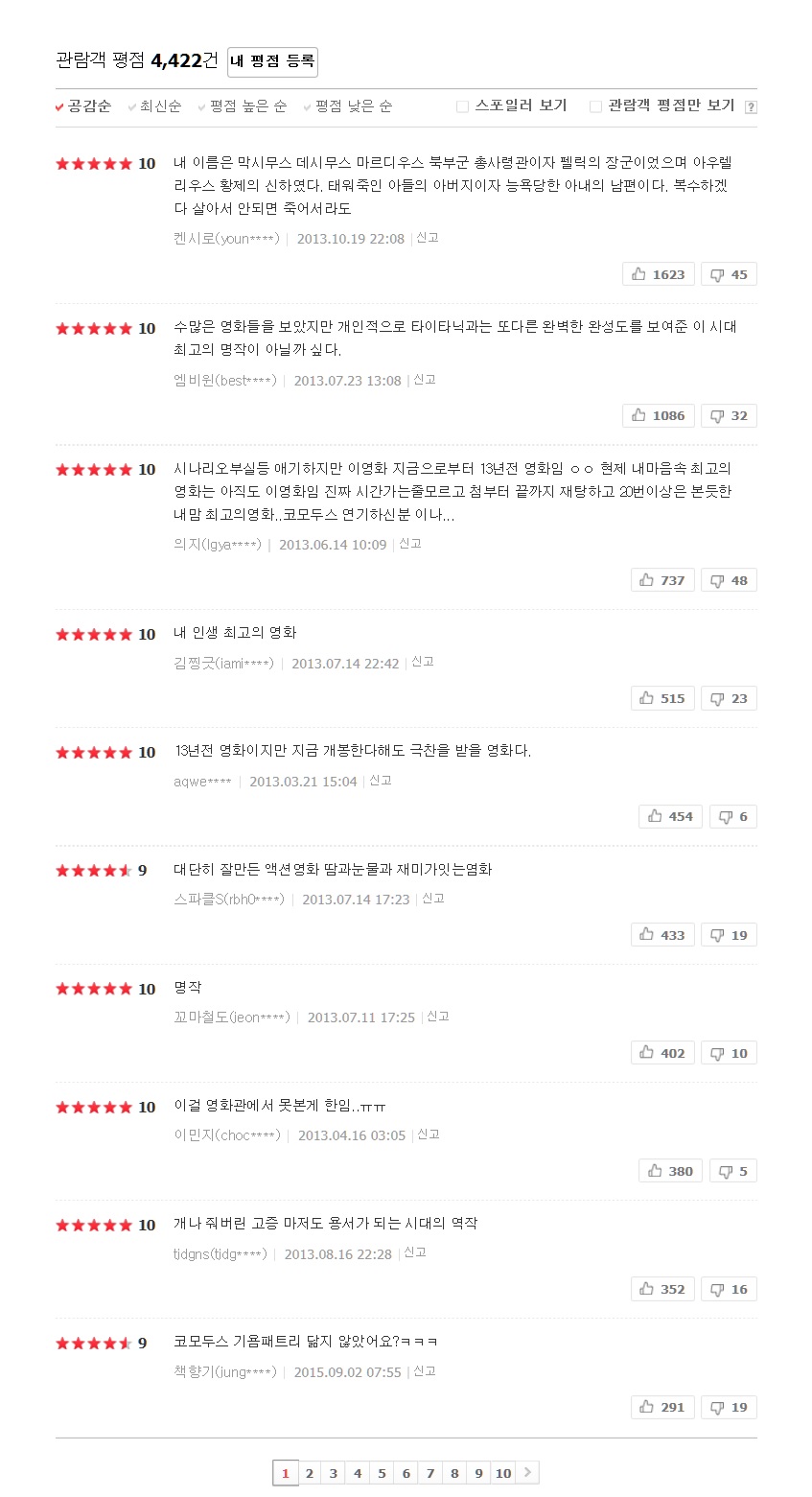Open the next pages arrow in pagination
This screenshot has height=1497, width=812.
[x=528, y=1472]
